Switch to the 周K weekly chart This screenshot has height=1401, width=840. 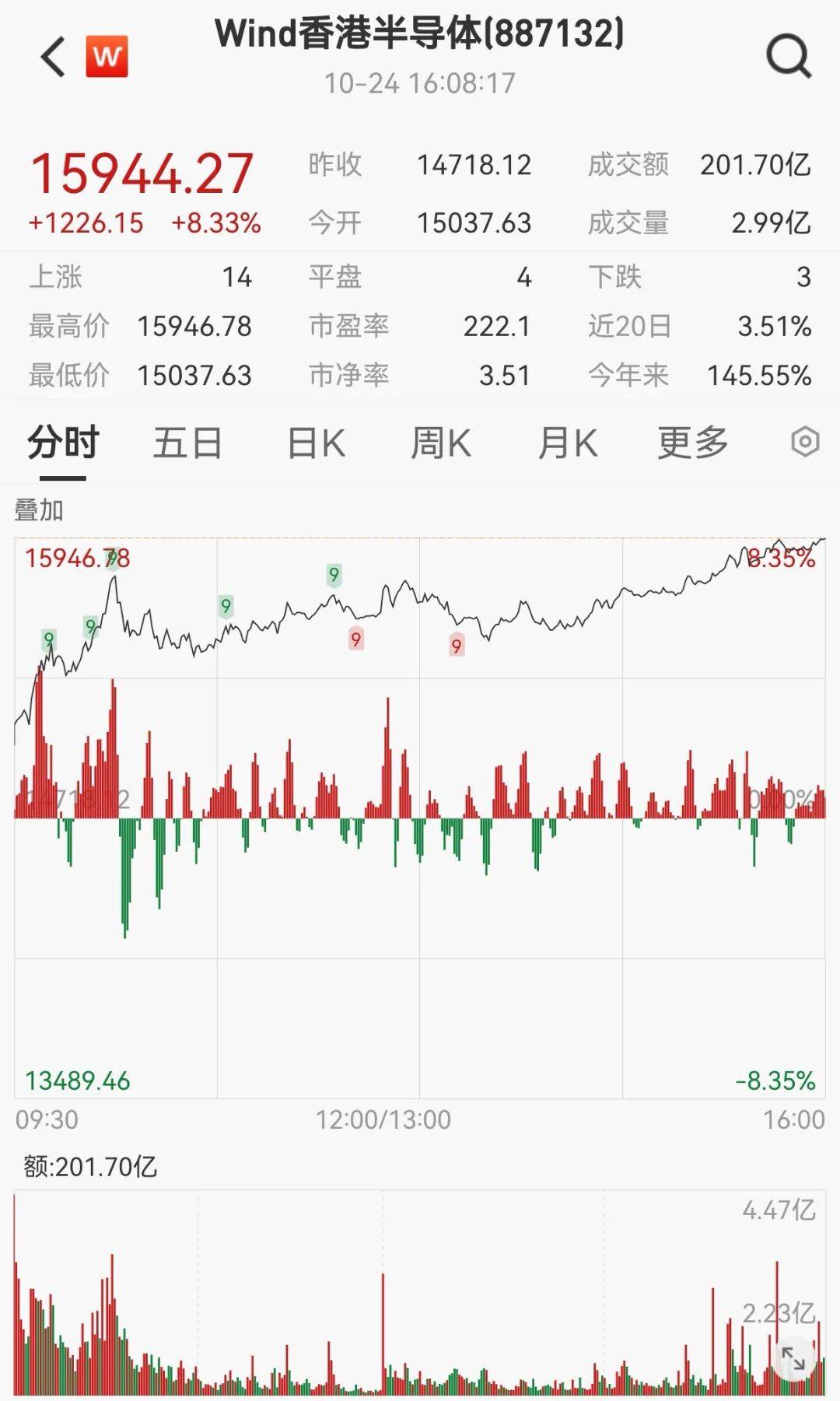point(440,443)
